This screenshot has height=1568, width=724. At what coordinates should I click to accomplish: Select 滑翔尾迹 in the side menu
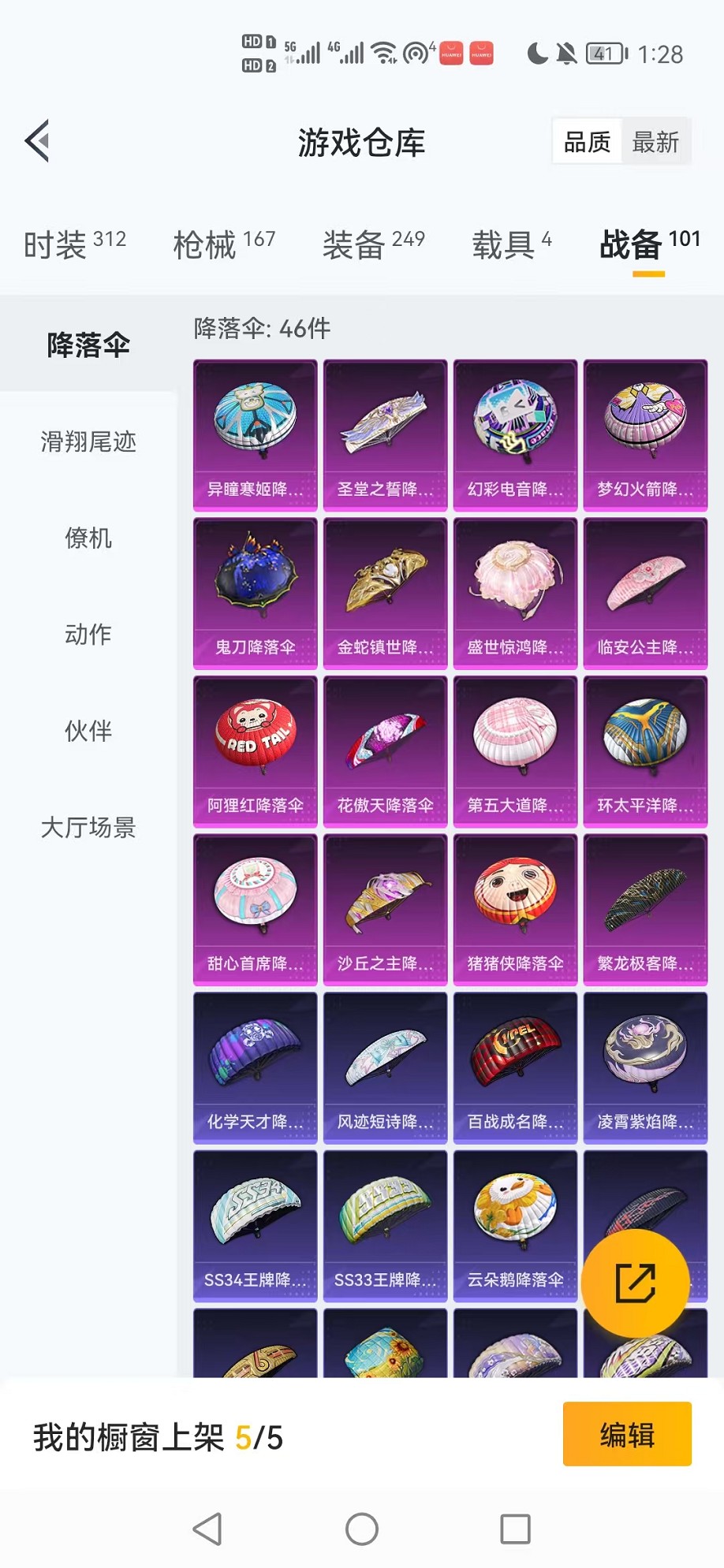[x=88, y=441]
